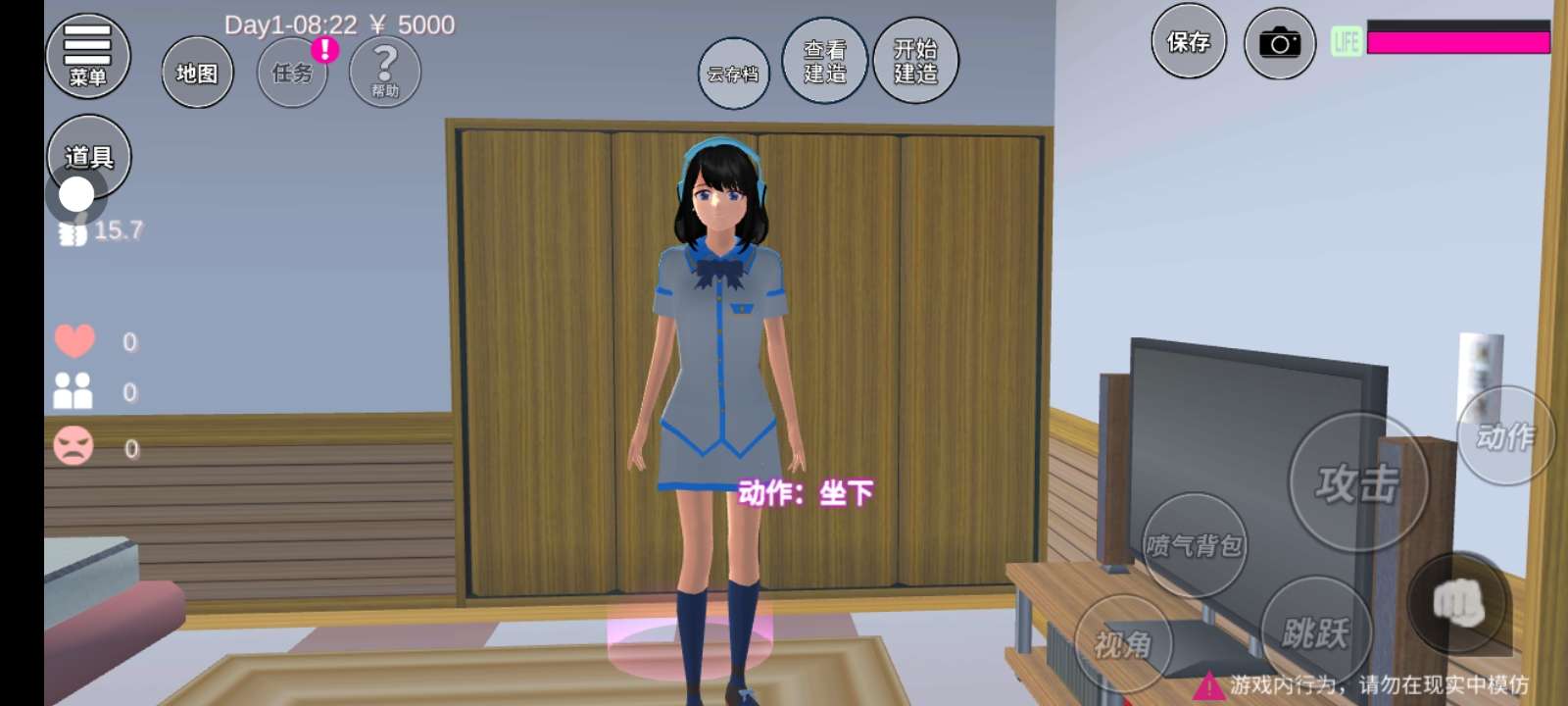The height and width of the screenshot is (706, 1568).
Task: Tap 查看建造 to view builds
Action: [x=824, y=61]
